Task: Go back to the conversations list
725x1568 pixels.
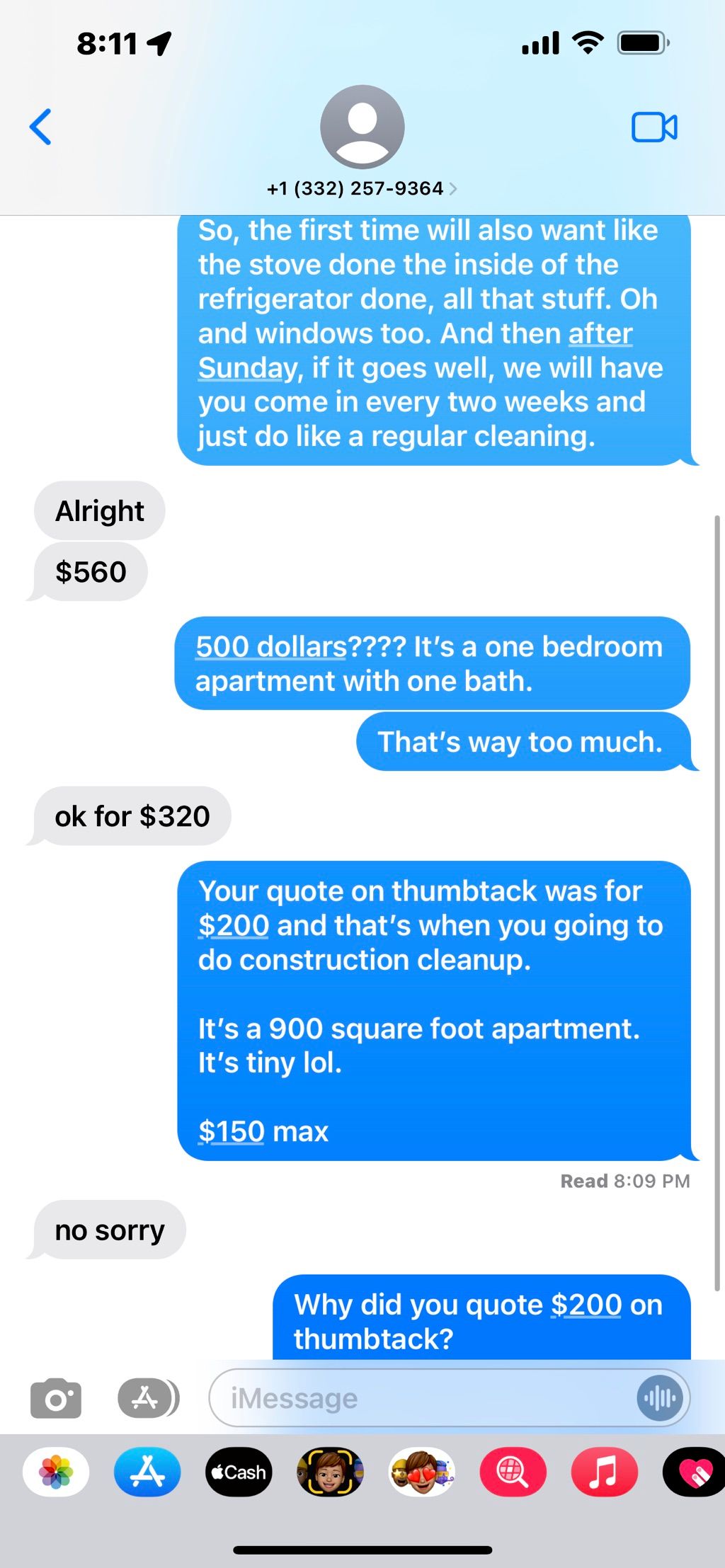Action: point(40,127)
